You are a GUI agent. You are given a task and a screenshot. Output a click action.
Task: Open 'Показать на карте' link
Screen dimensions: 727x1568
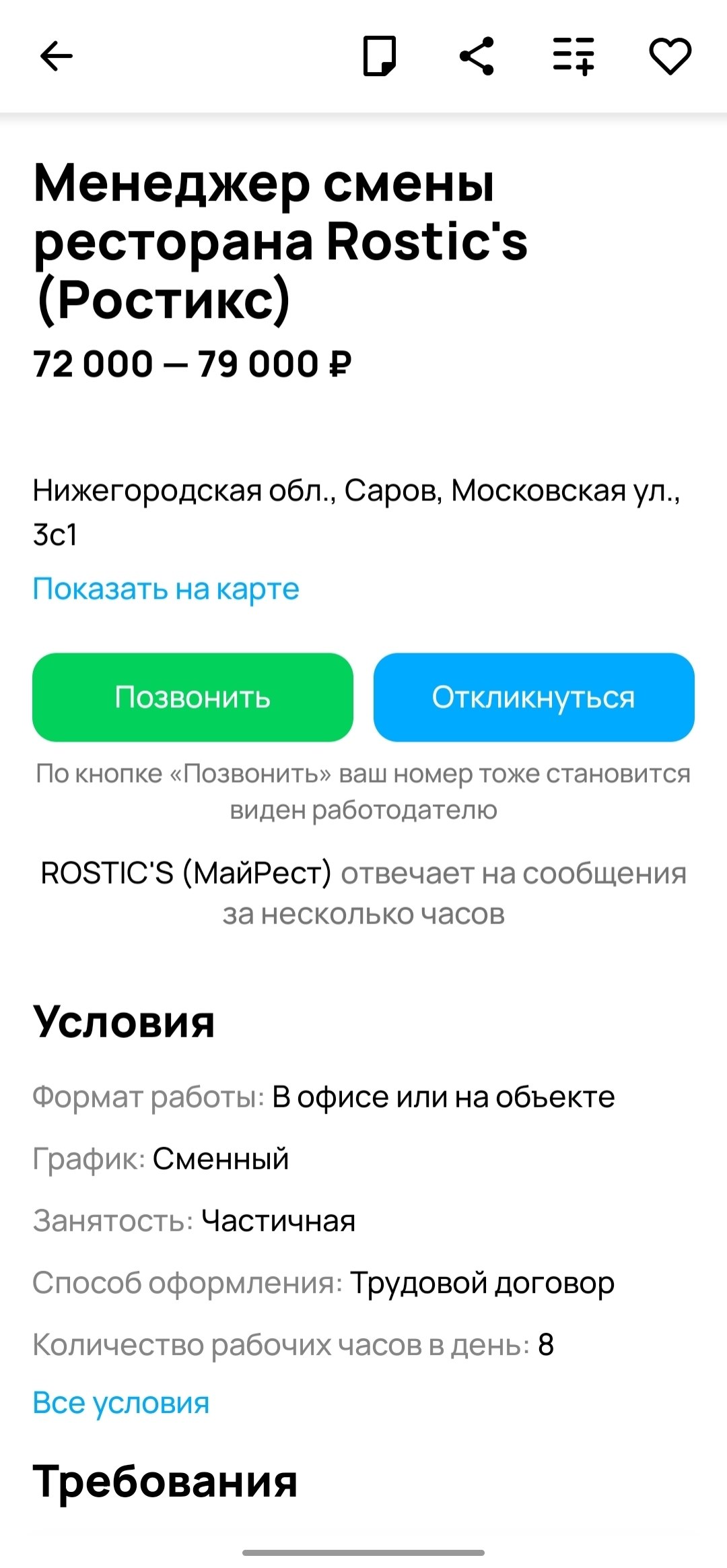166,589
